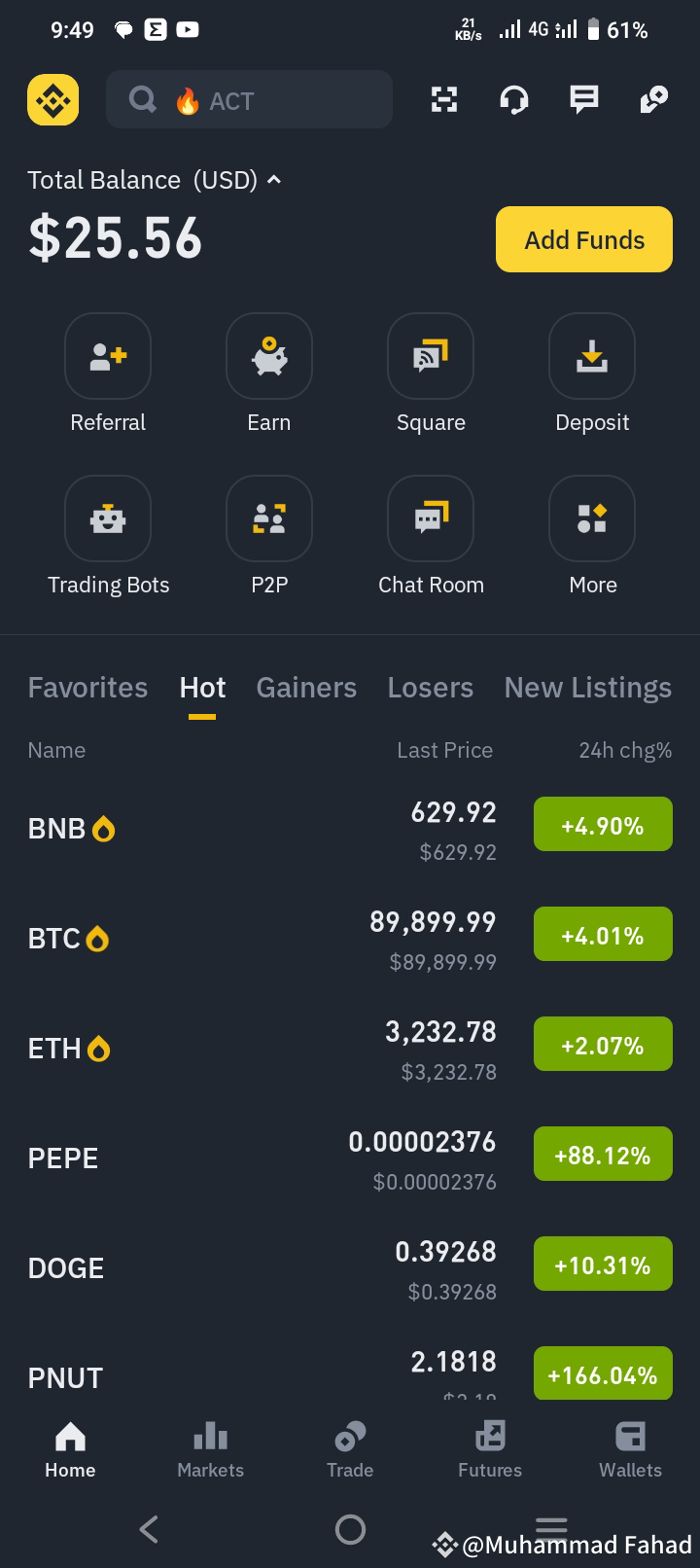
Task: Tap the Earn piggy bank icon
Action: click(x=269, y=356)
